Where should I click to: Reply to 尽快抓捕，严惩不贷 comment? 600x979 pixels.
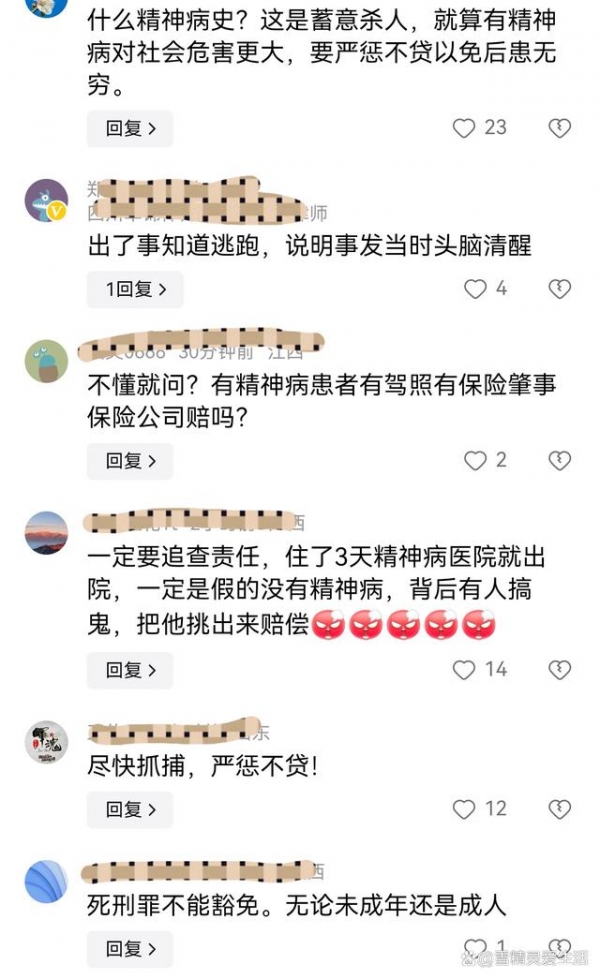(129, 809)
